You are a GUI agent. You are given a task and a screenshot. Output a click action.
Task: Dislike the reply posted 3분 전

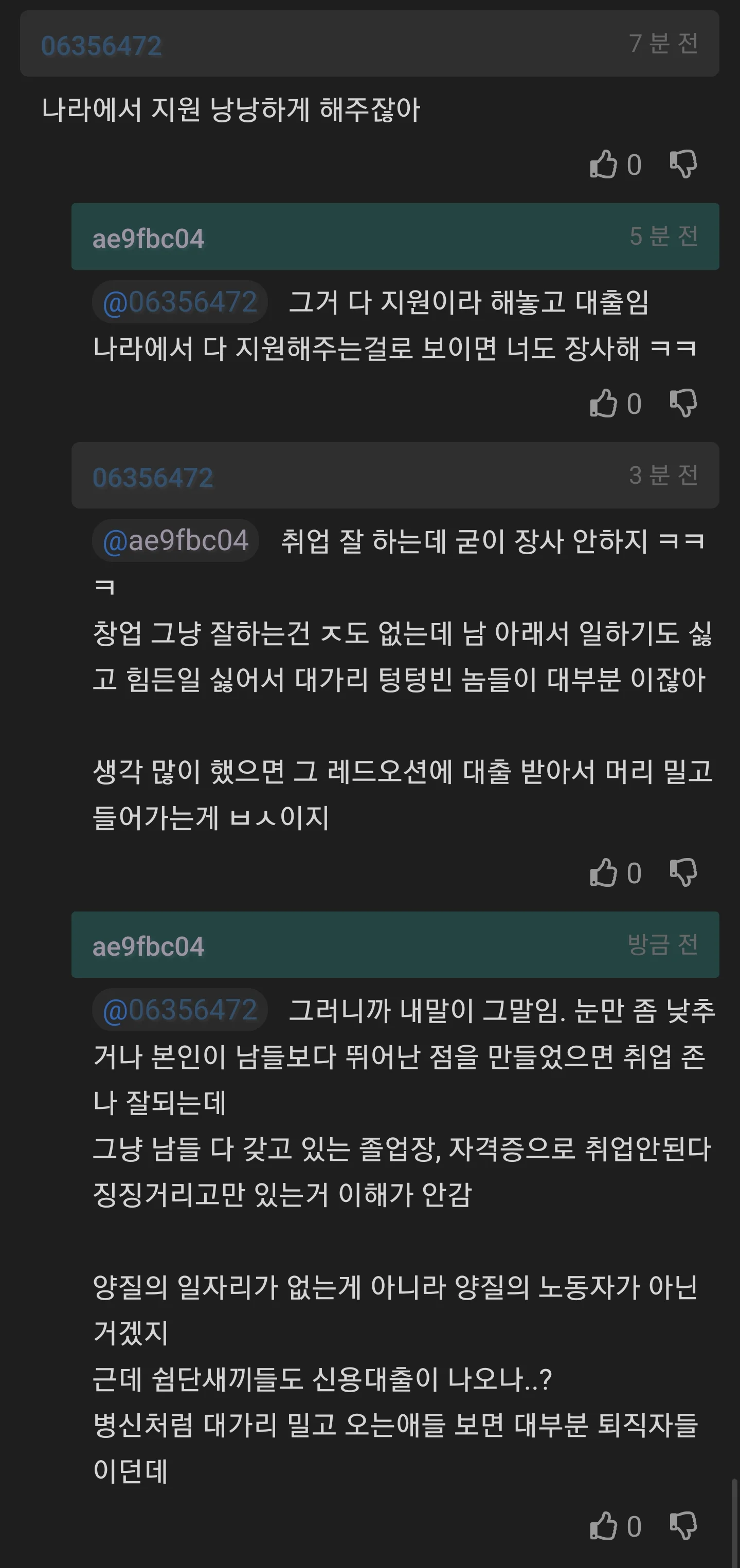coord(683,872)
